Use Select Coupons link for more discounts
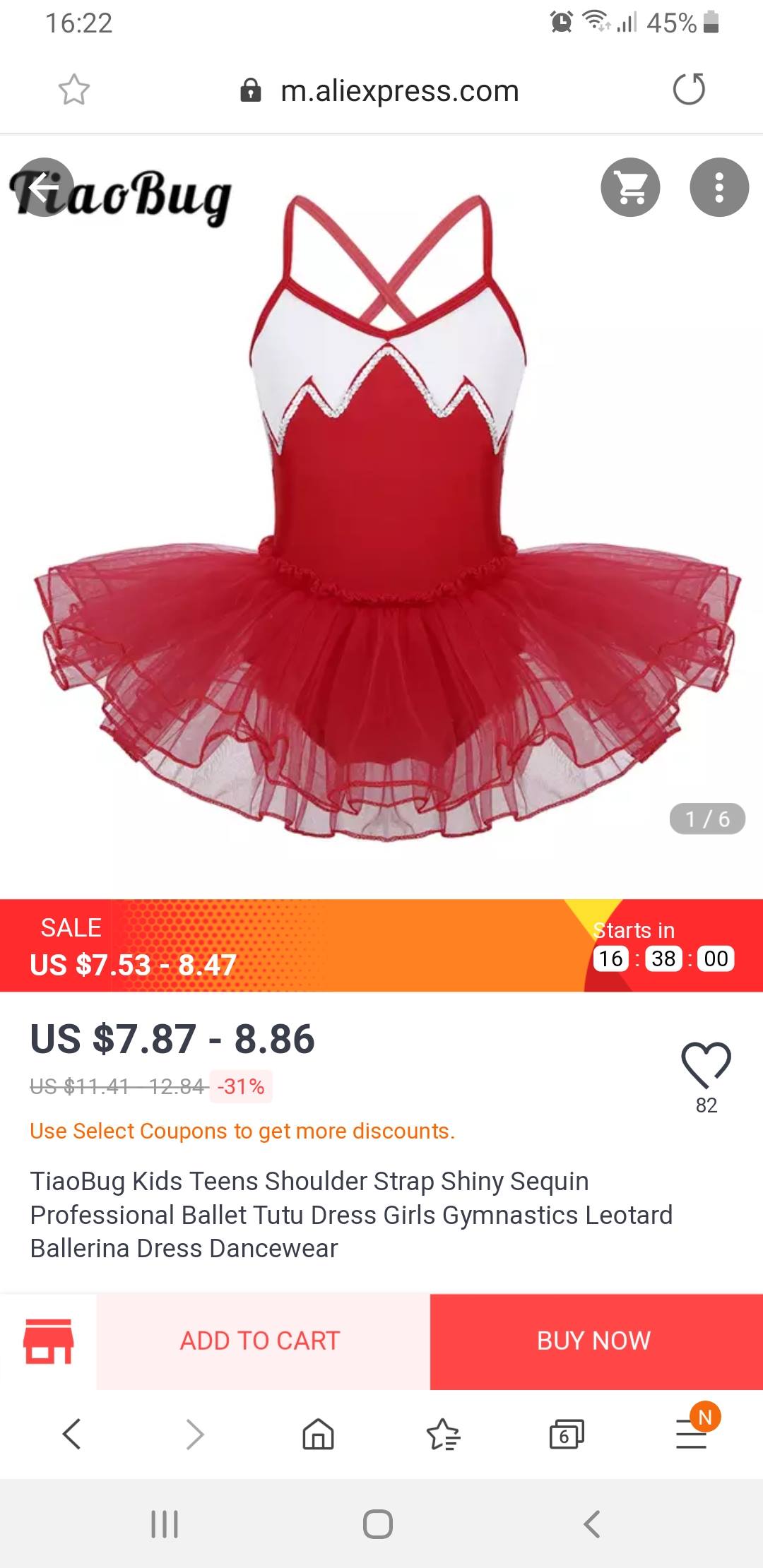The image size is (763, 1568). click(242, 1131)
